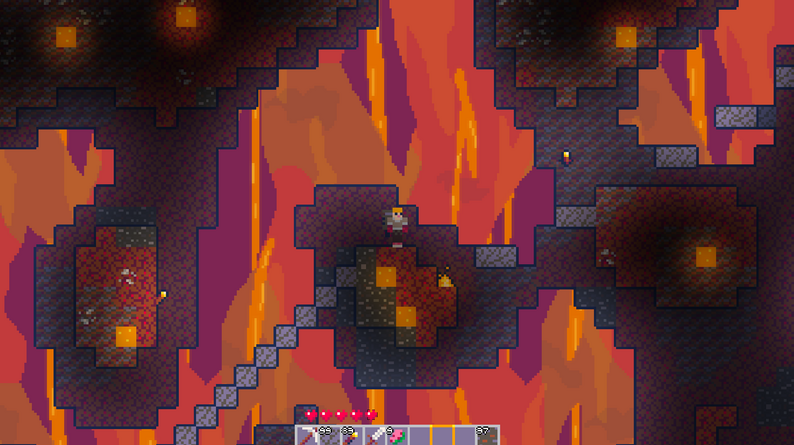
Task: Select the white sword hotbar slot
Action: click(x=375, y=436)
